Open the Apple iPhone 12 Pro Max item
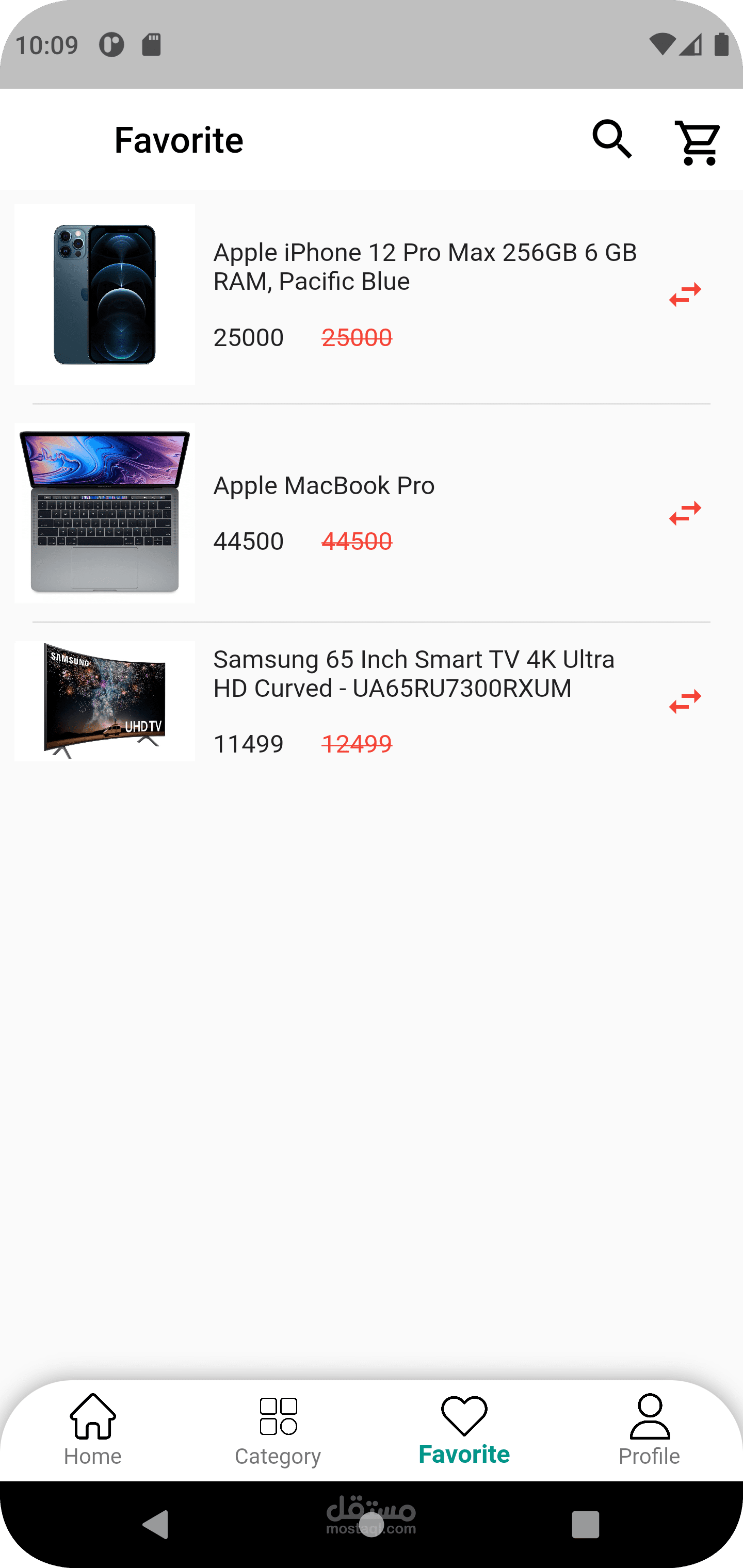Screen dimensions: 743x1568 tap(425, 267)
